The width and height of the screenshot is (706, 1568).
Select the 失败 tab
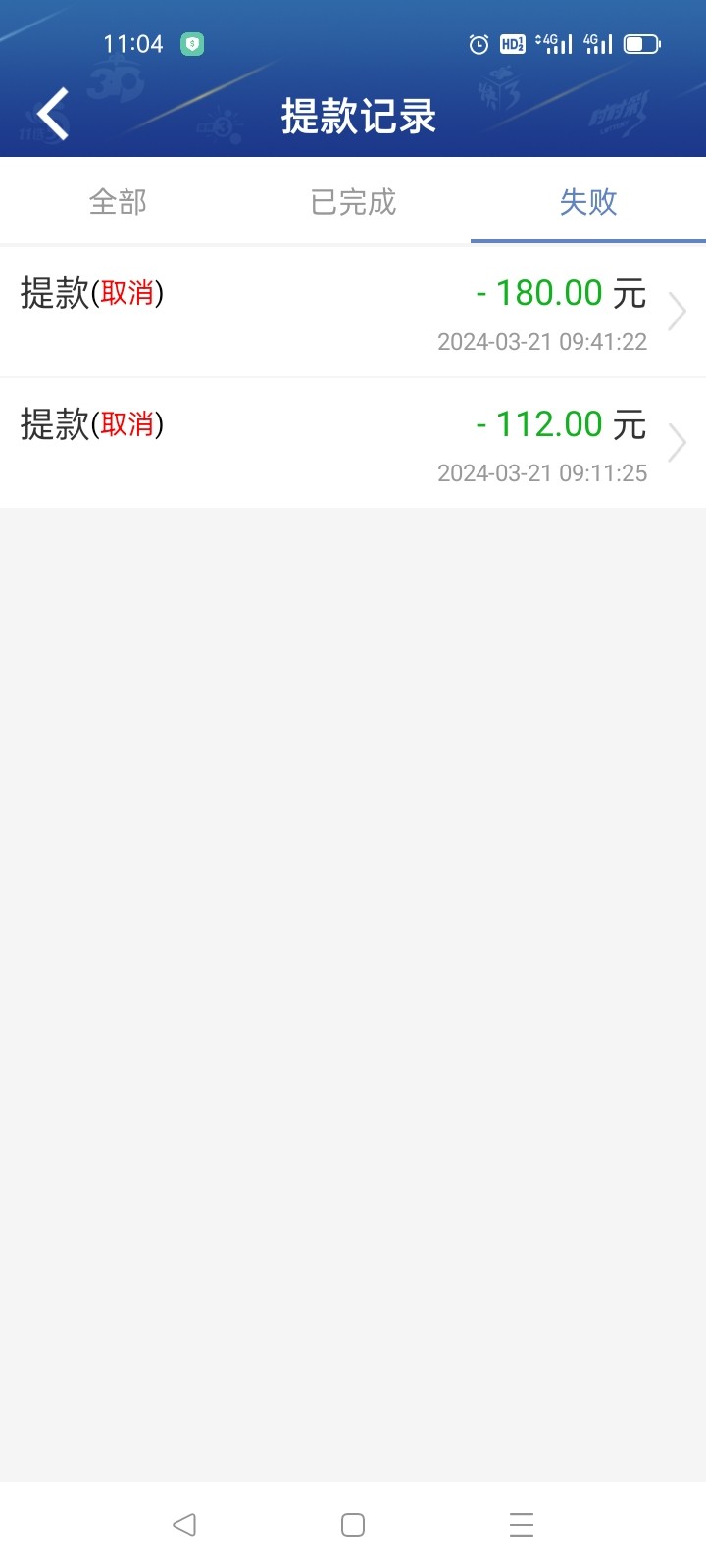click(588, 202)
